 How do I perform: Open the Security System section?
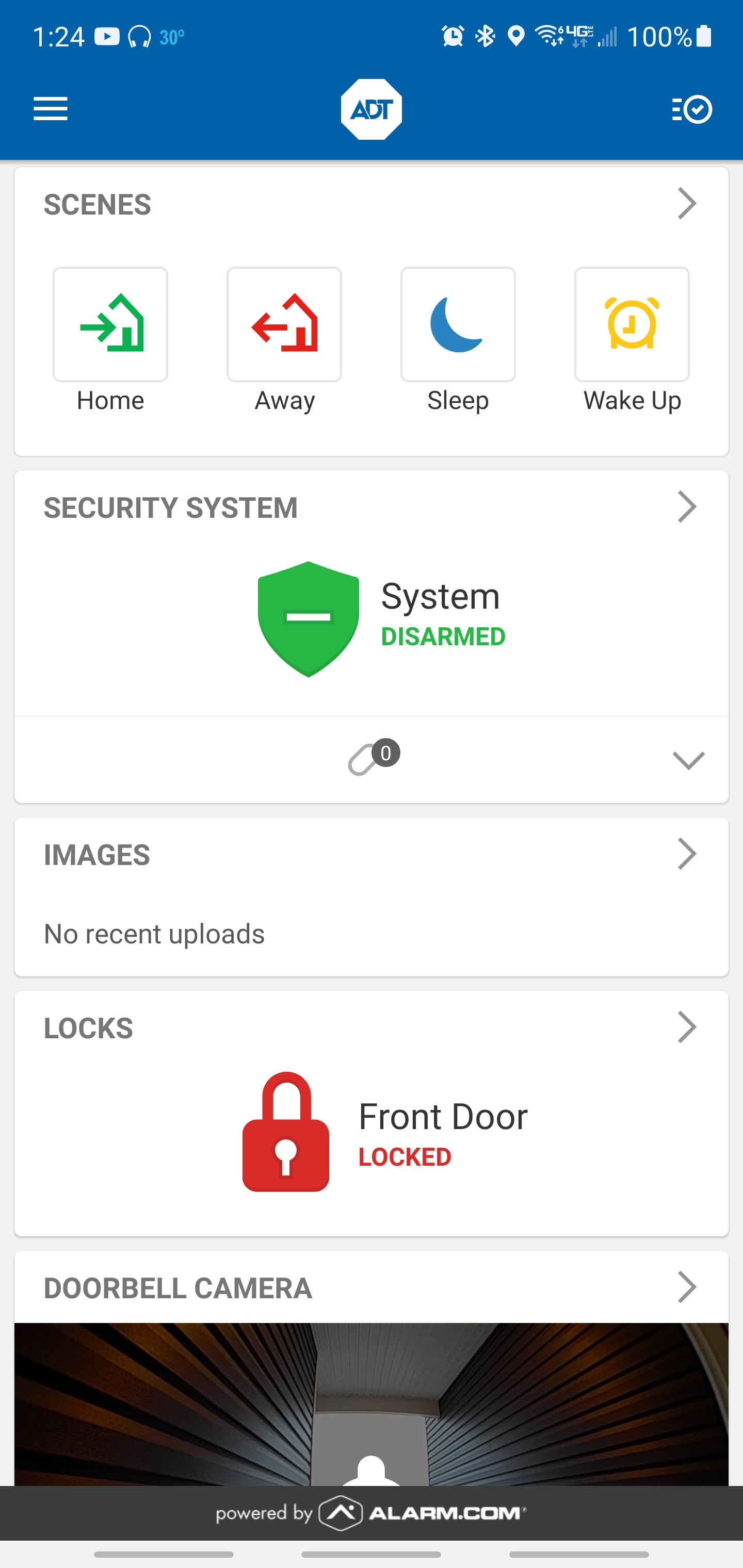click(x=686, y=507)
